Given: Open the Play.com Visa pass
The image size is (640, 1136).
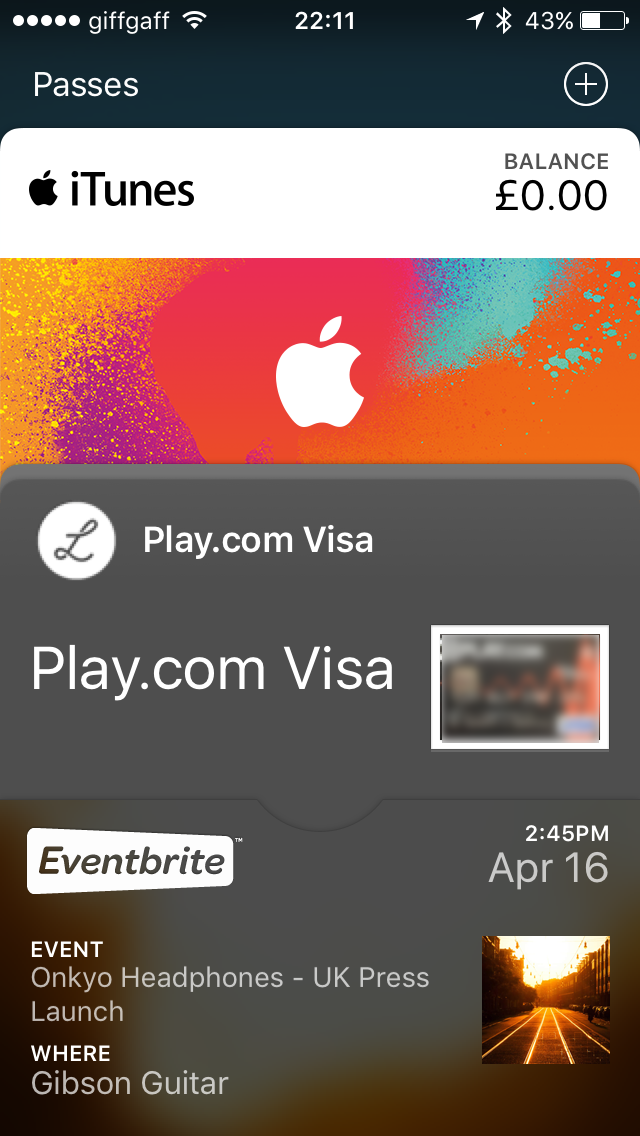Looking at the screenshot, I should 320,632.
